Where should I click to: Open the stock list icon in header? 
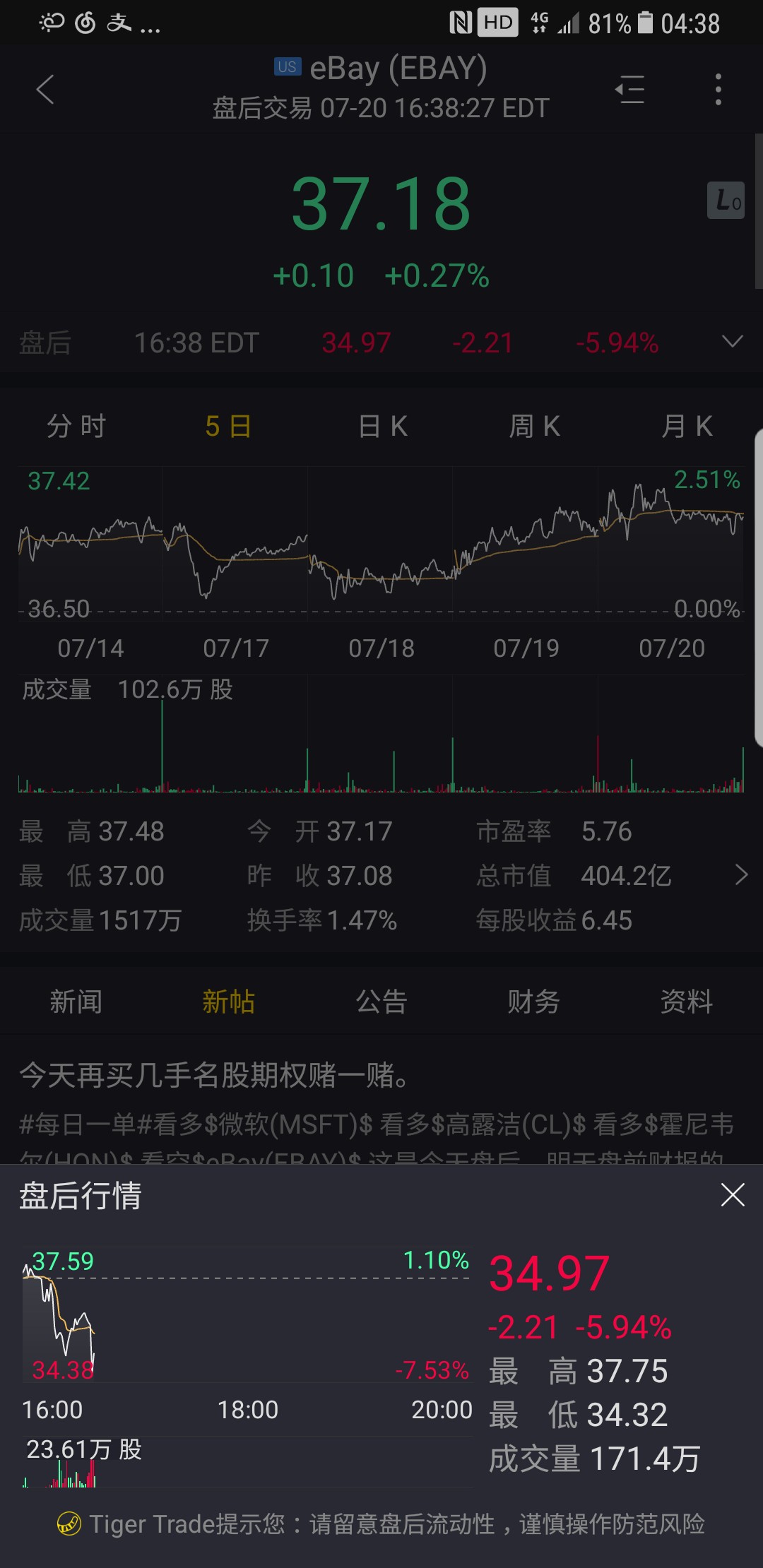point(629,90)
